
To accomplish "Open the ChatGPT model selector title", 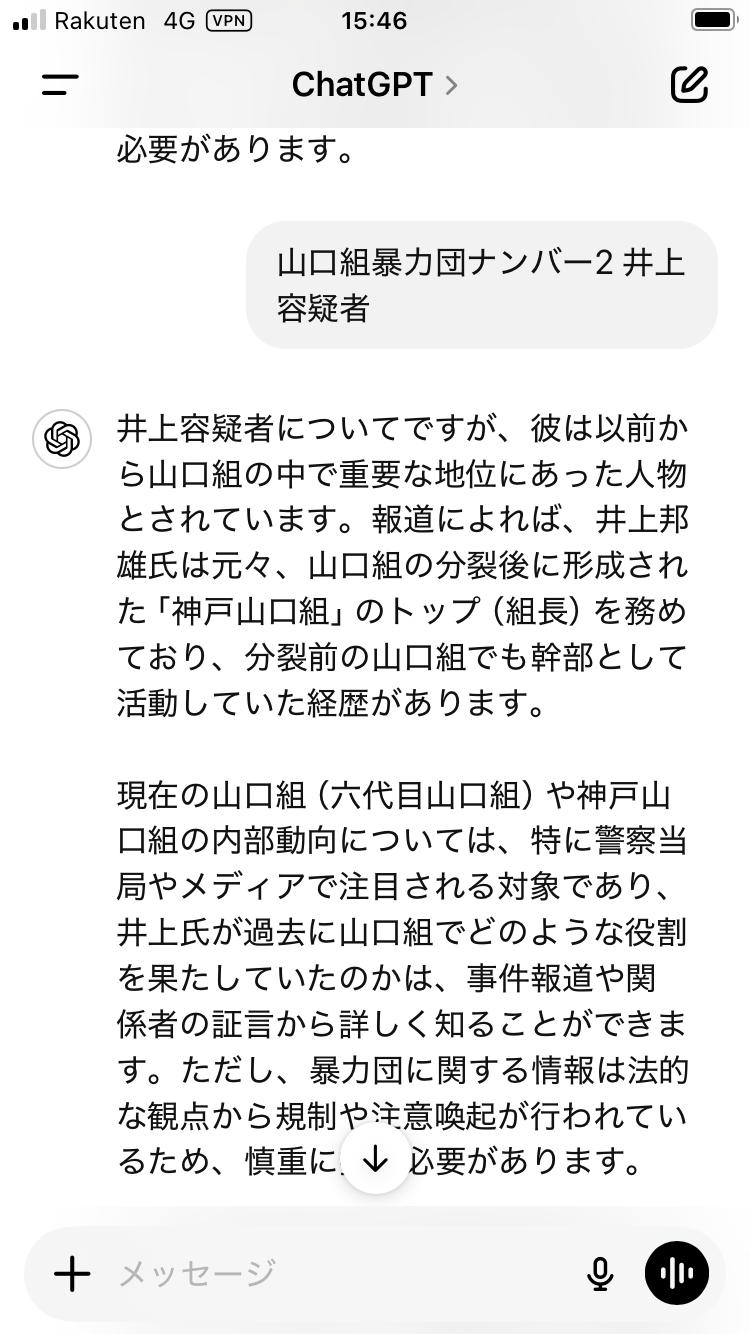I will pos(374,85).
